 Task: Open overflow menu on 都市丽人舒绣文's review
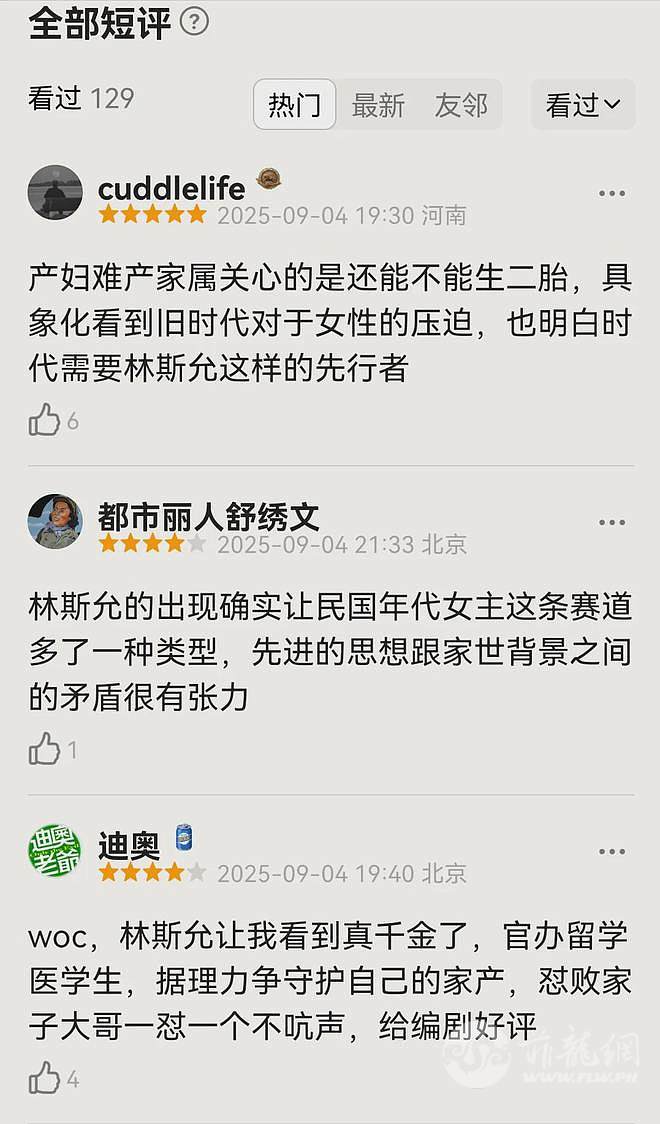pos(612,522)
